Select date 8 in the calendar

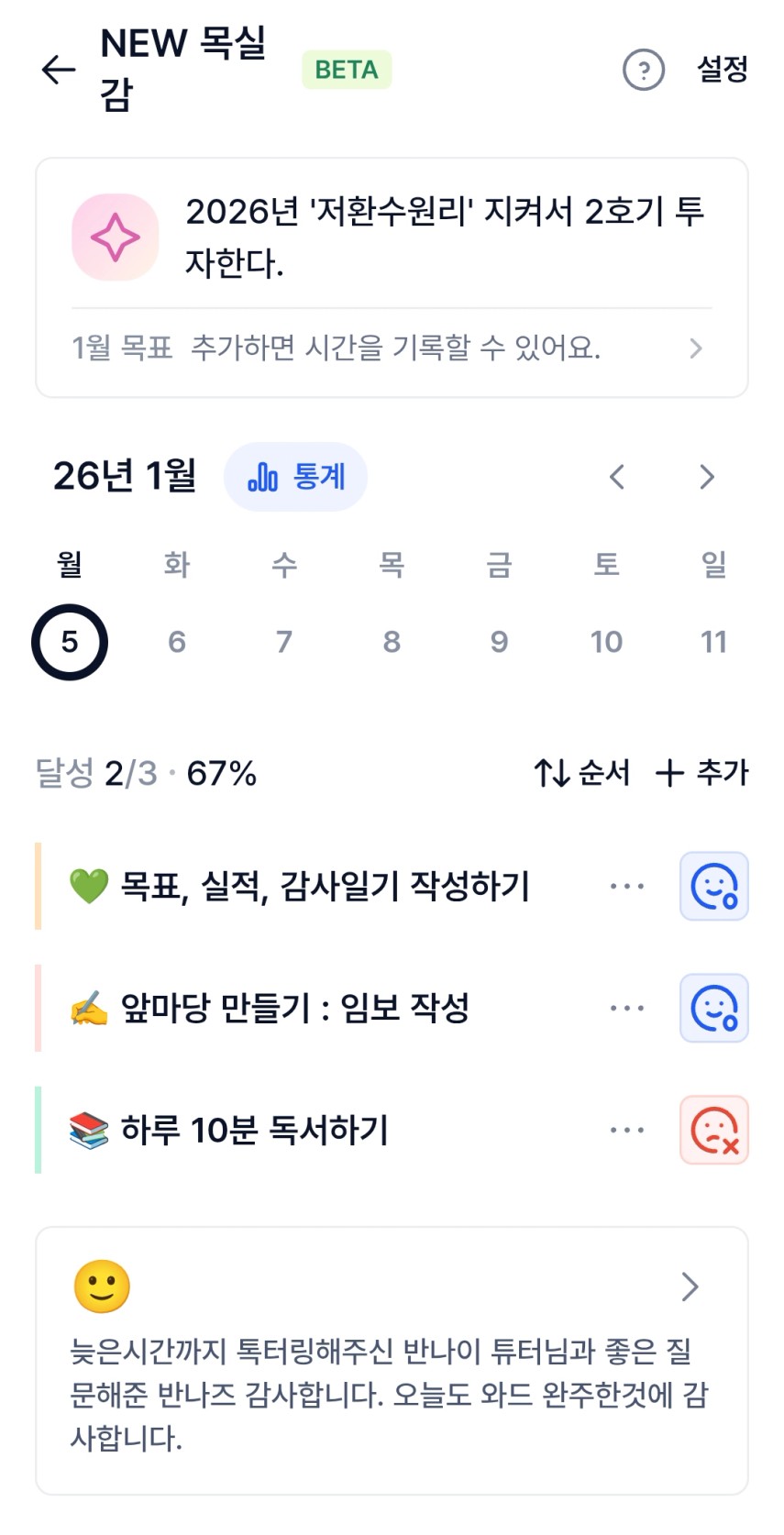pyautogui.click(x=392, y=642)
